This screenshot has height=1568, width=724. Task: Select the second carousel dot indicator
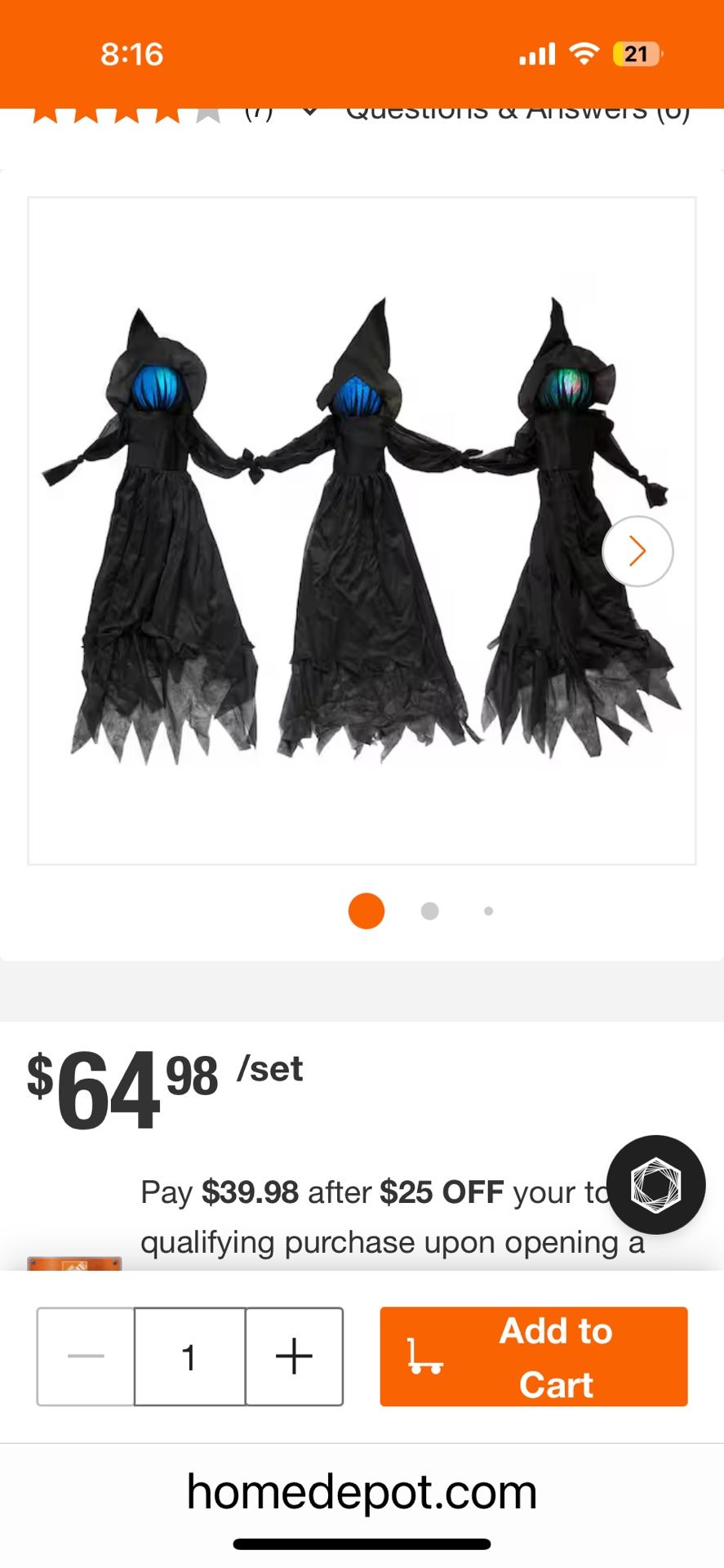[428, 910]
